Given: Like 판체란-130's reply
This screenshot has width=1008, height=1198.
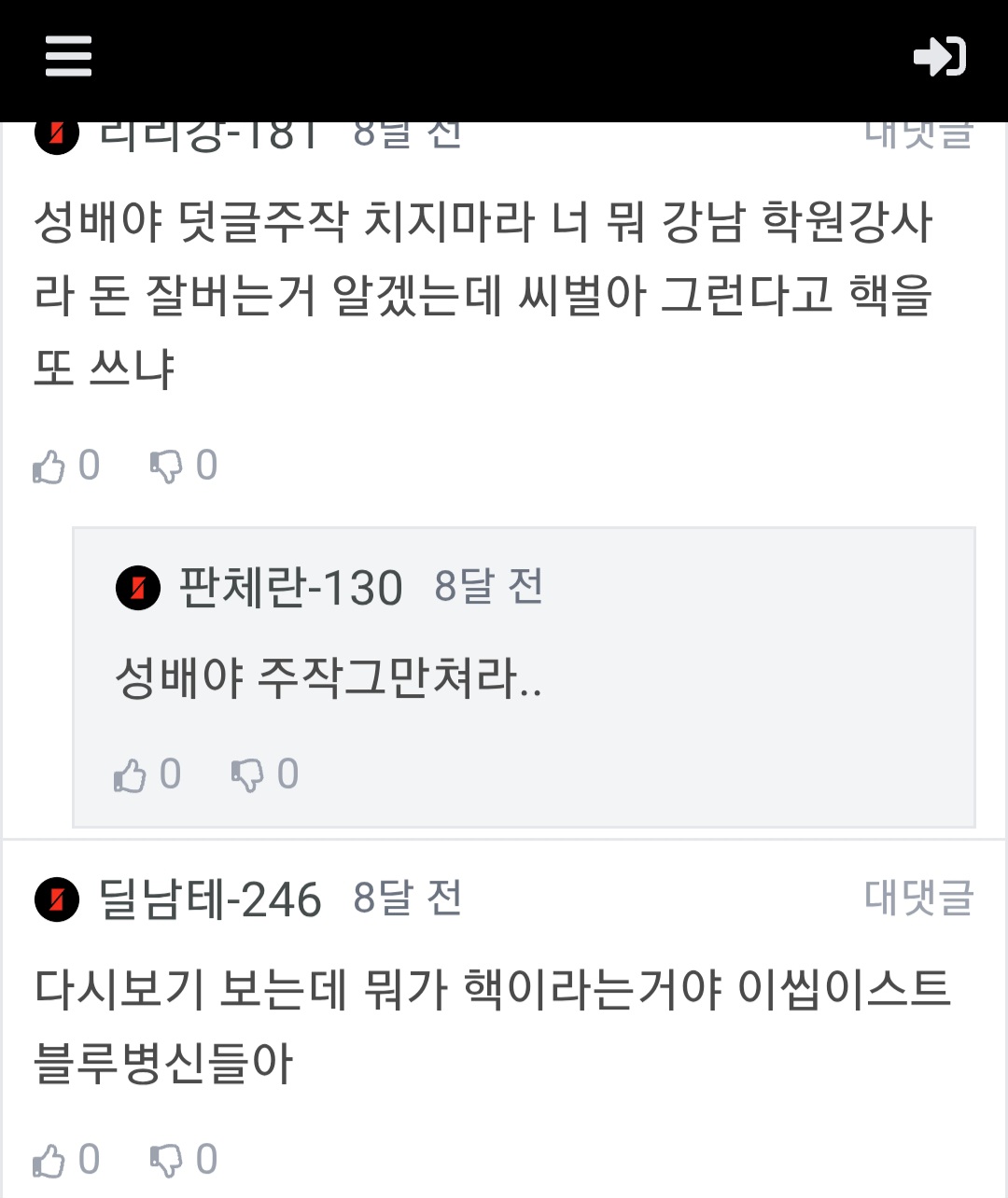Looking at the screenshot, I should (x=131, y=775).
